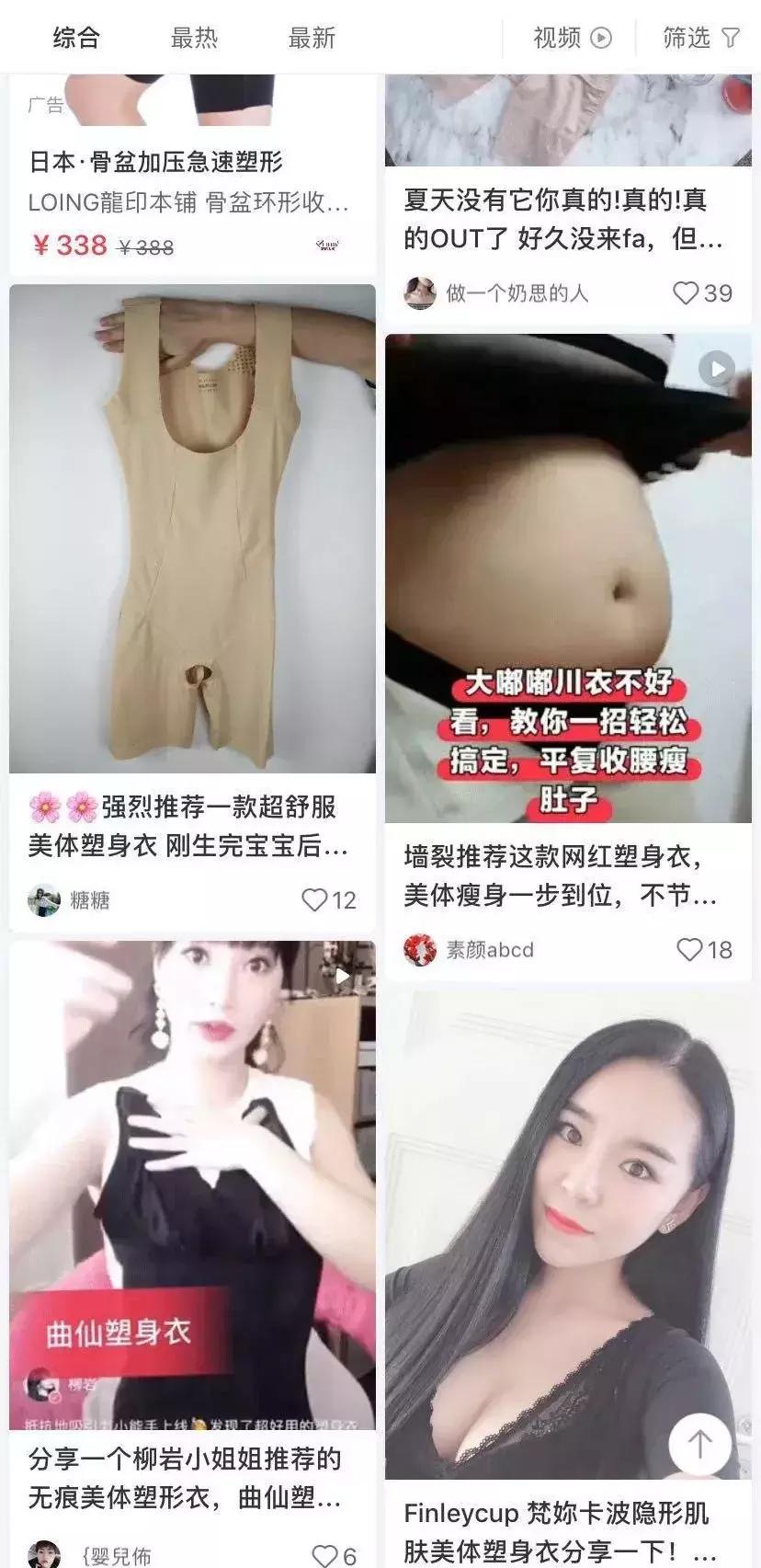Switch to the 最热 tab
The height and width of the screenshot is (1568, 761).
coord(195,38)
